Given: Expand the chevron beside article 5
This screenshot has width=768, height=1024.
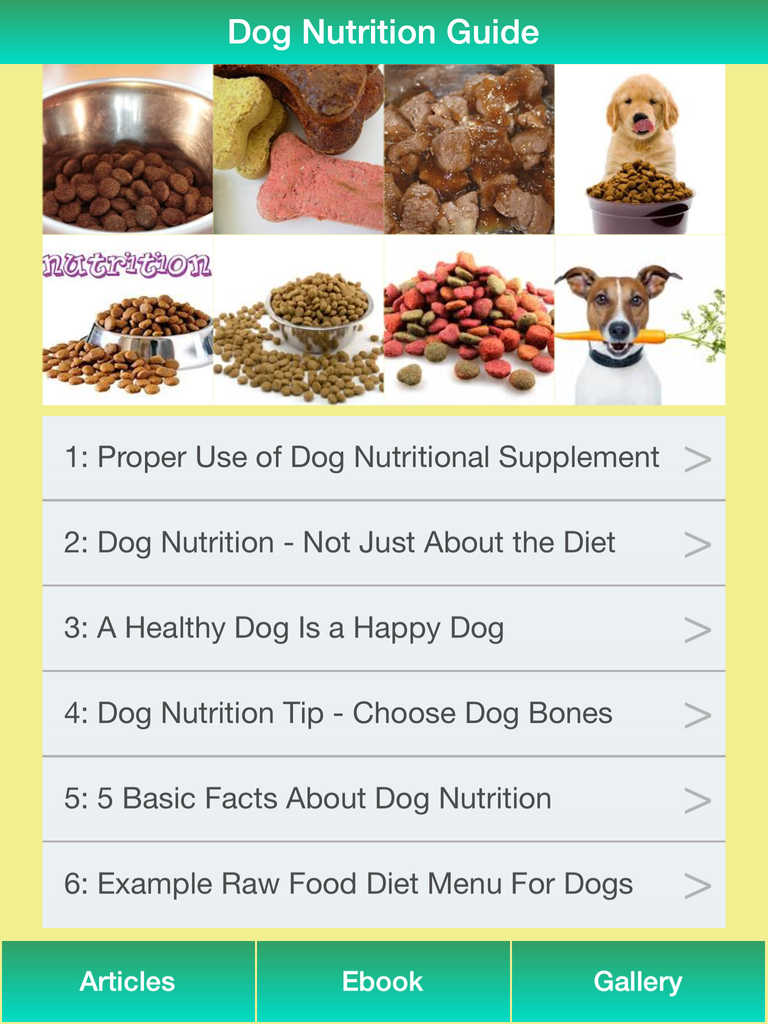Looking at the screenshot, I should 700,798.
